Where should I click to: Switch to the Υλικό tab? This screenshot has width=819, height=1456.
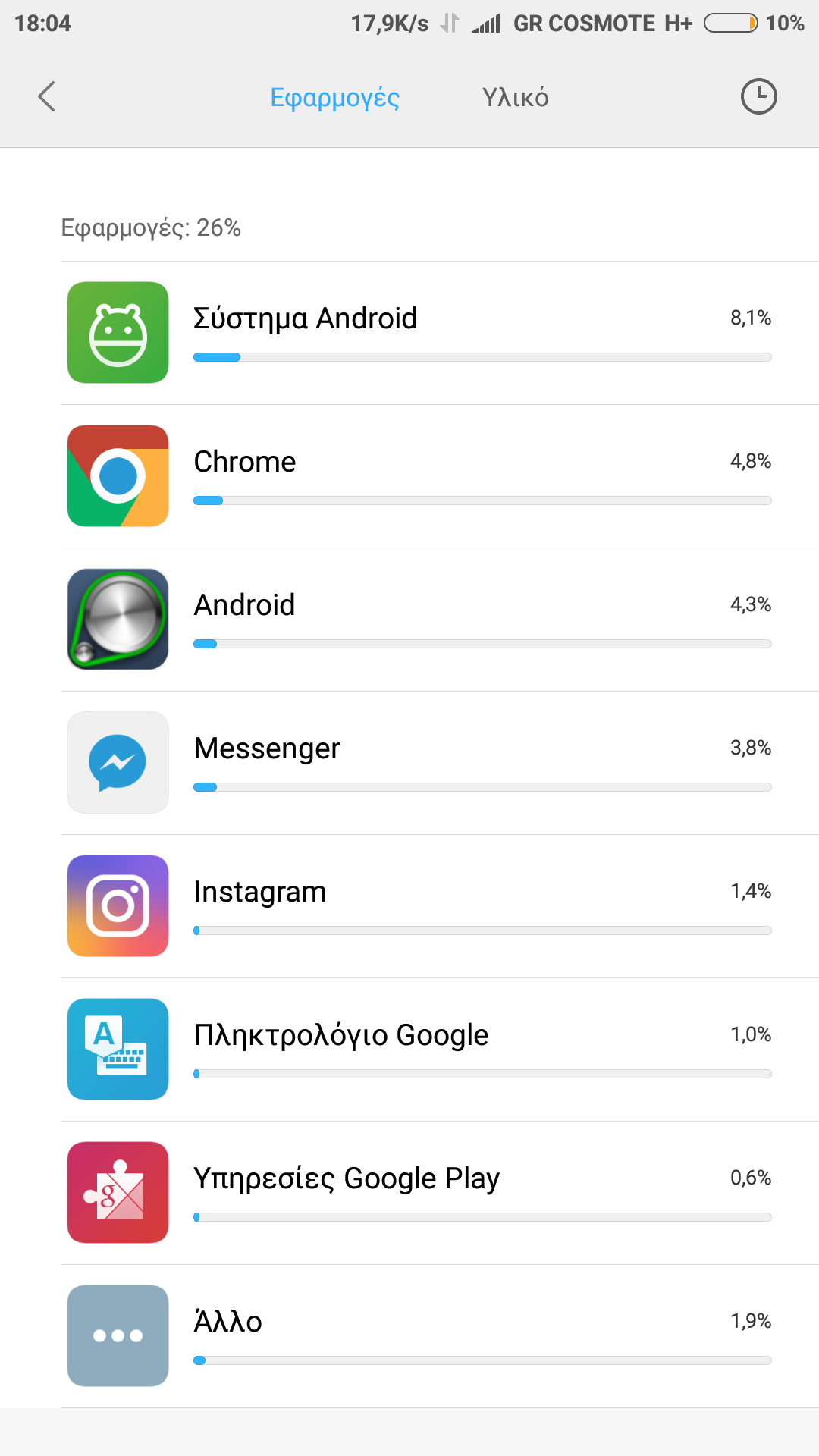515,98
